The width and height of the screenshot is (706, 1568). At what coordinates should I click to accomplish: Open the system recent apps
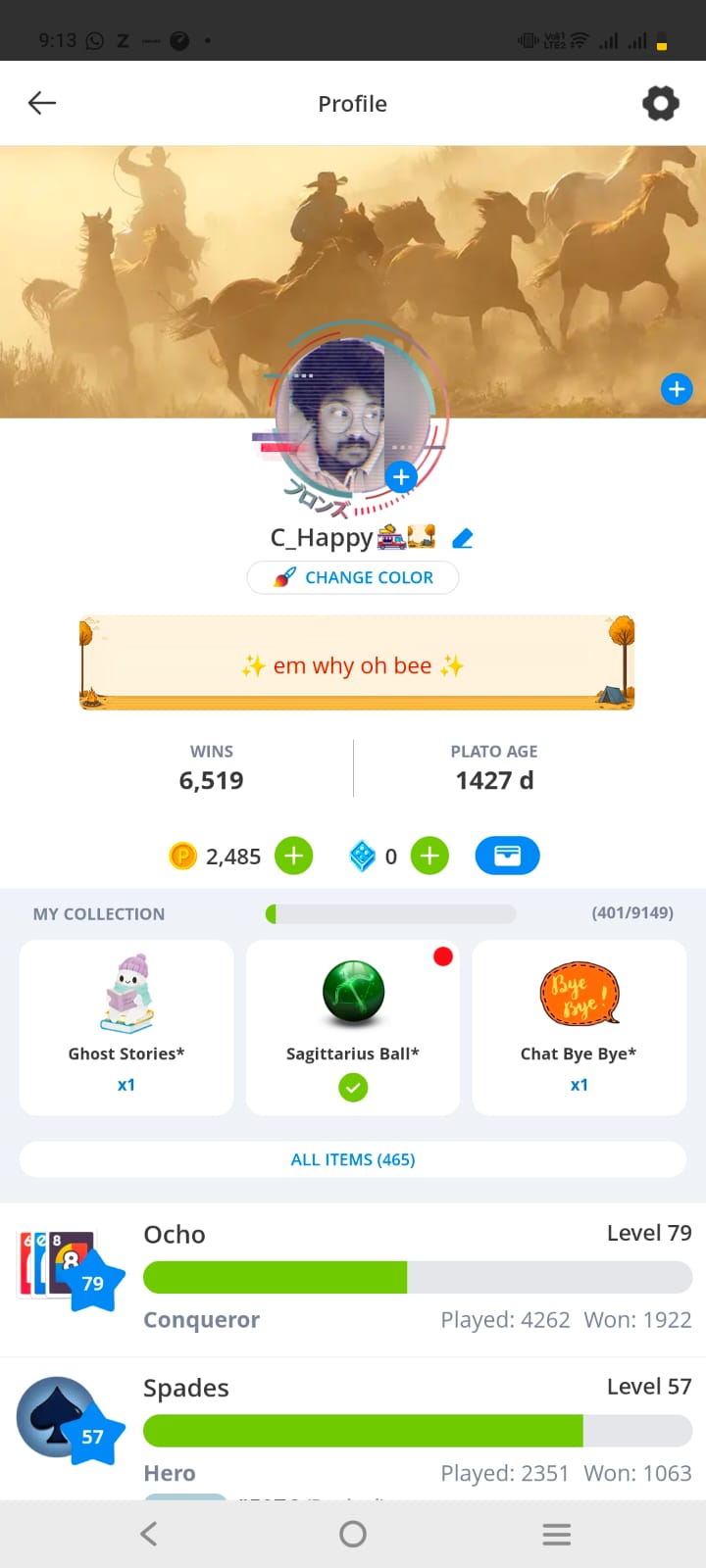(556, 1534)
